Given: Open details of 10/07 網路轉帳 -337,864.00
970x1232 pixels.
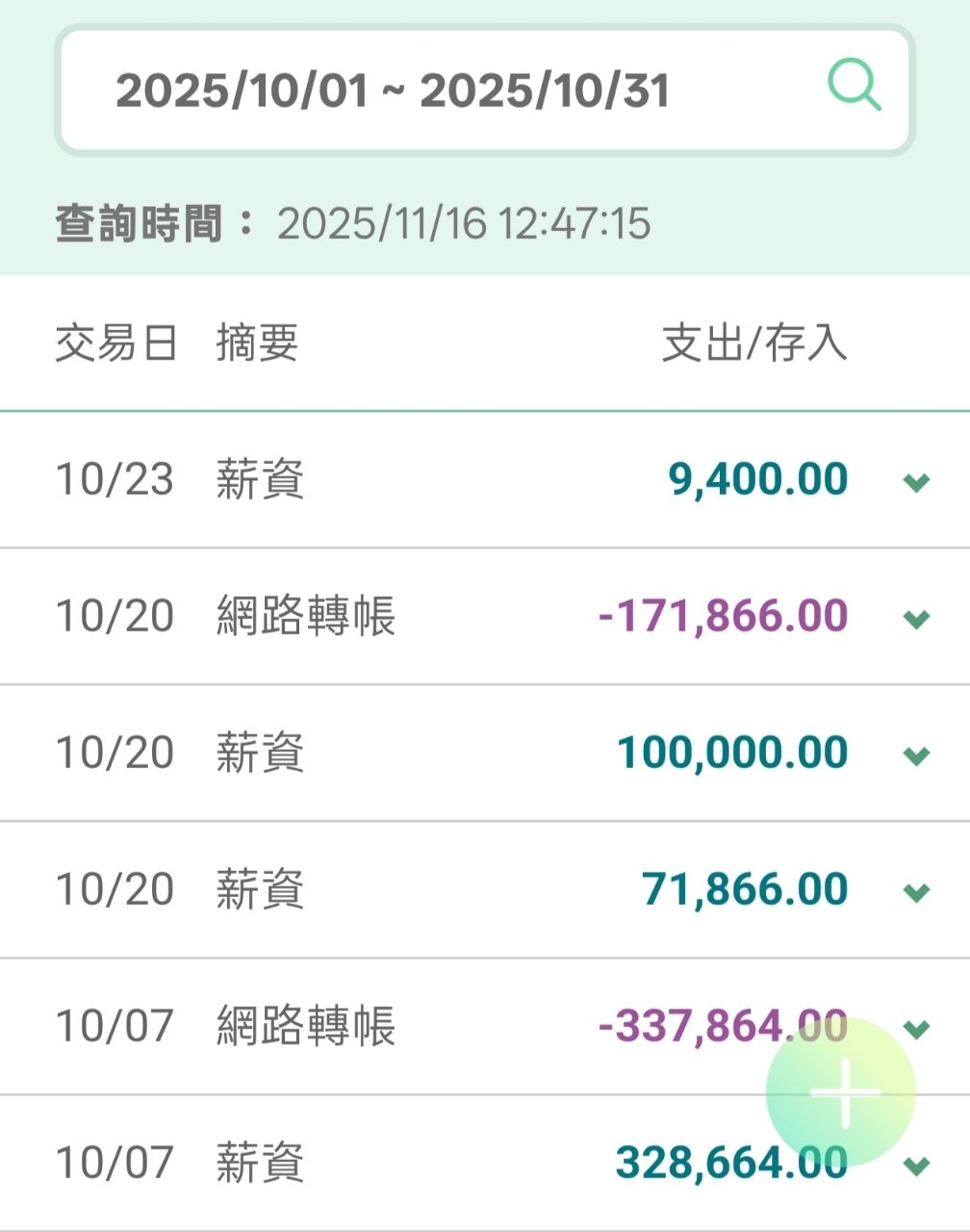Looking at the screenshot, I should pos(918,1028).
